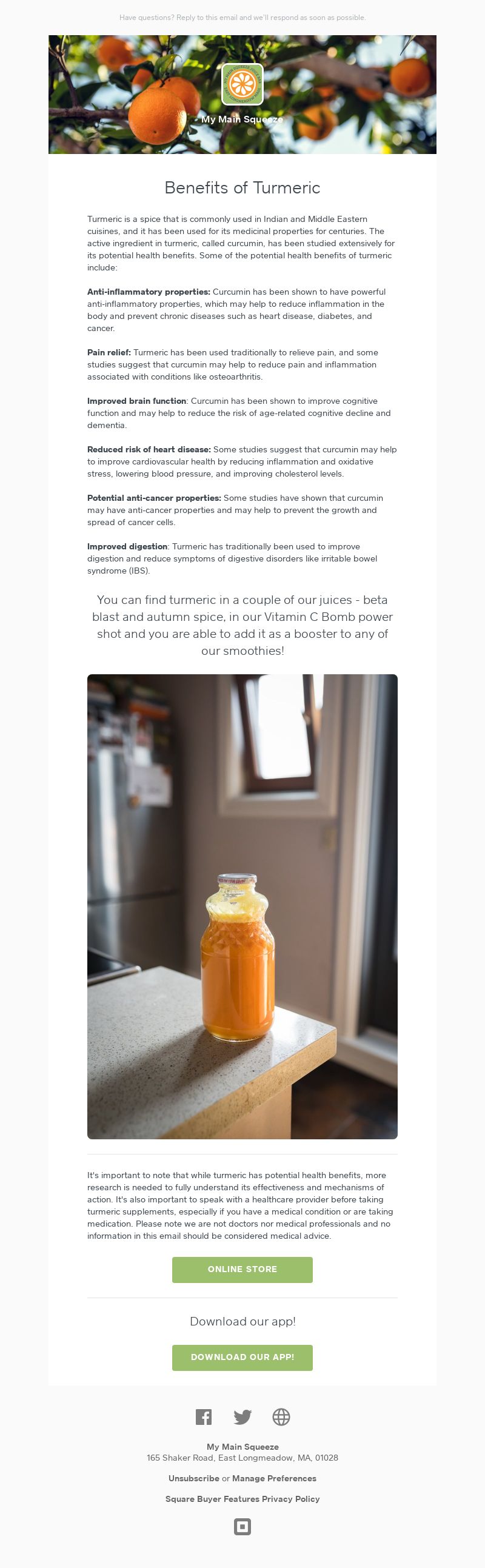View Square Buyer Features Privacy Policy
The height and width of the screenshot is (1568, 485).
(x=242, y=1499)
